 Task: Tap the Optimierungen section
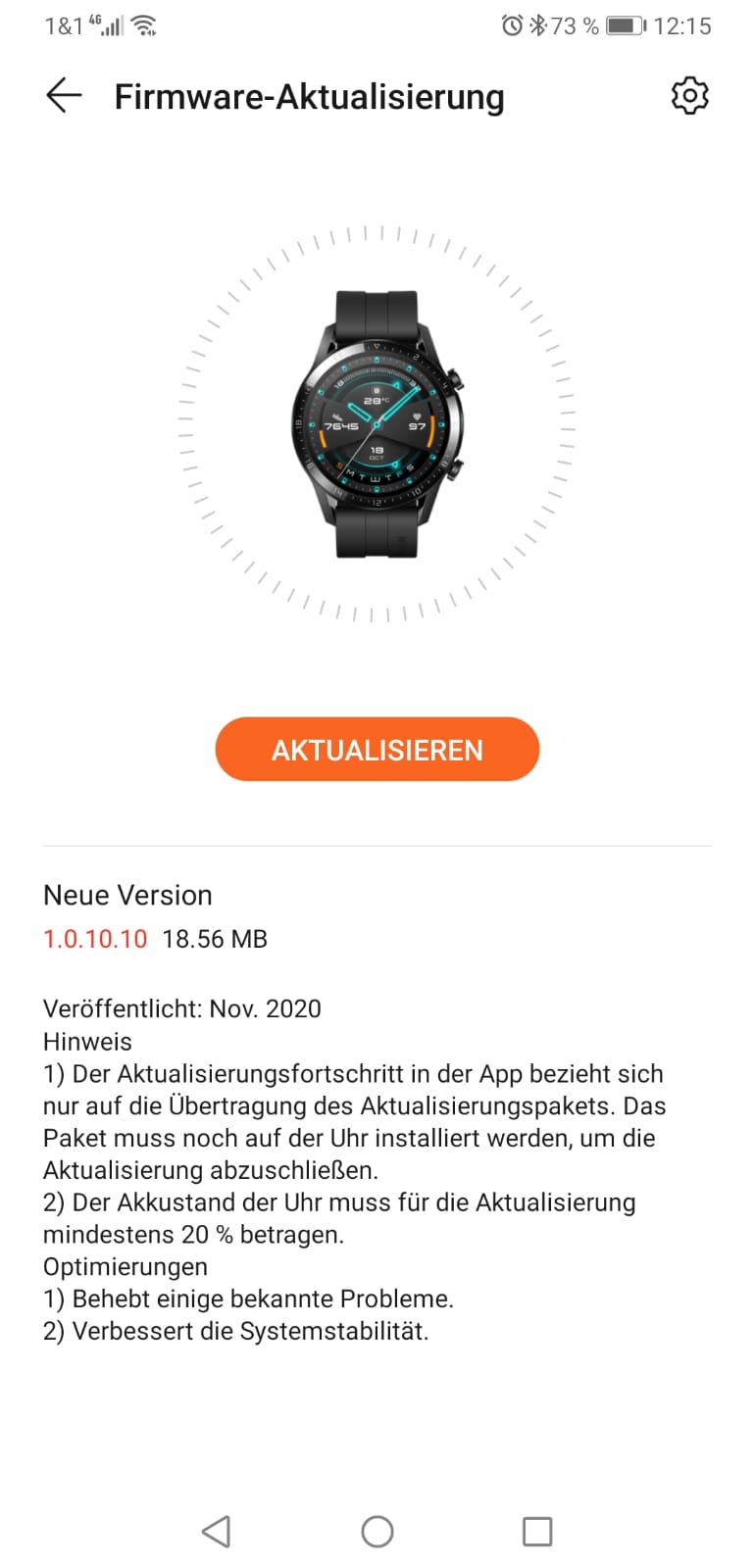click(x=125, y=1266)
